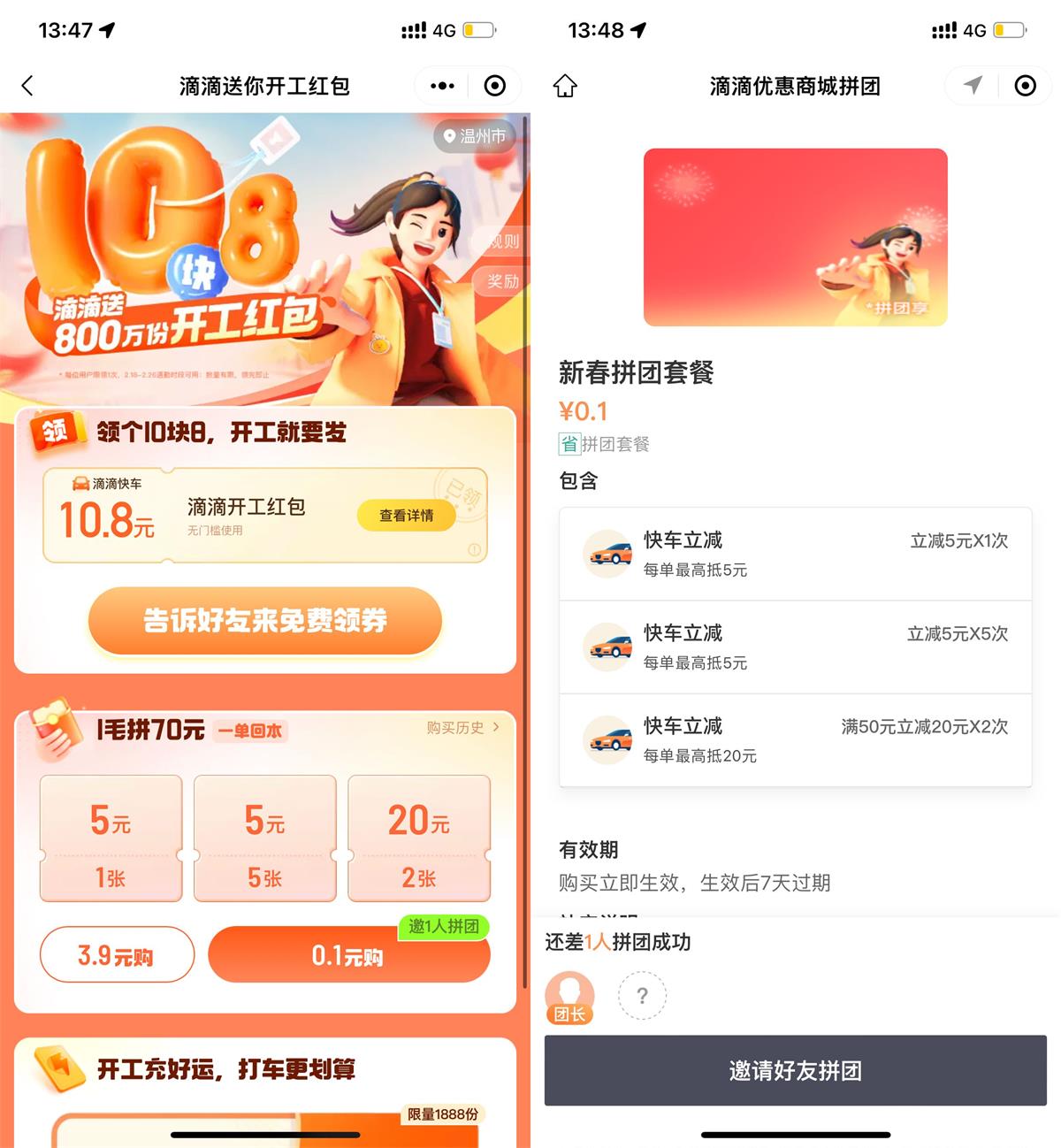Expand 购买历史 purchase history
1061x1148 pixels.
[x=460, y=729]
